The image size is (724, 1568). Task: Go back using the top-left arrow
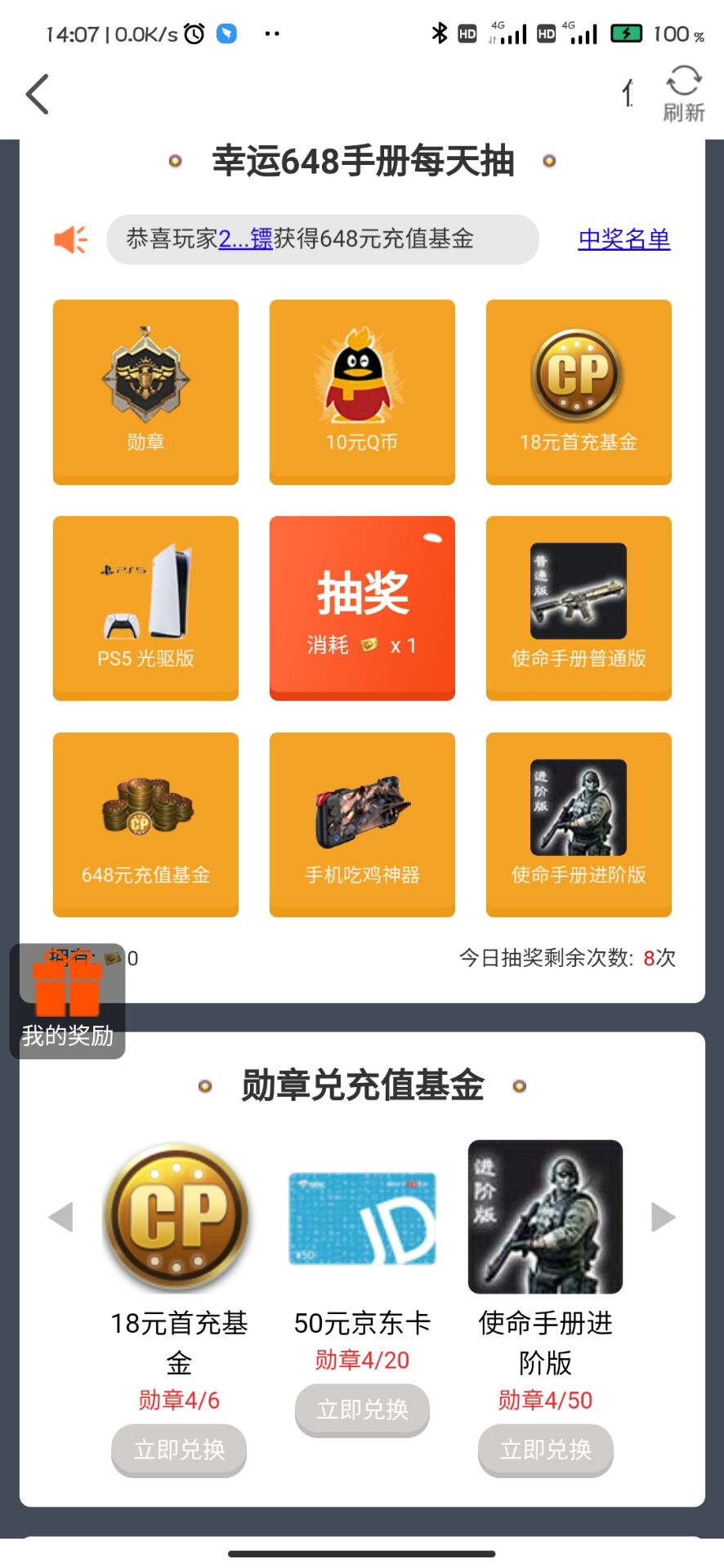tap(38, 94)
